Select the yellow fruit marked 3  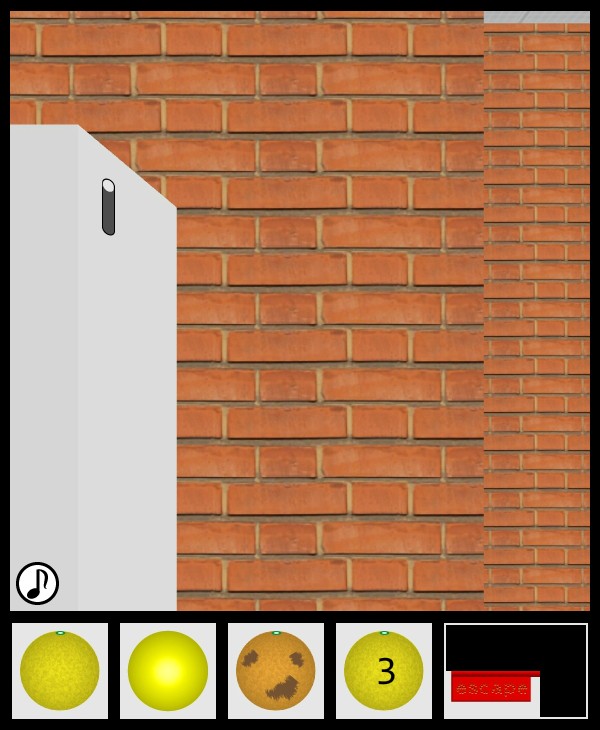coord(384,671)
